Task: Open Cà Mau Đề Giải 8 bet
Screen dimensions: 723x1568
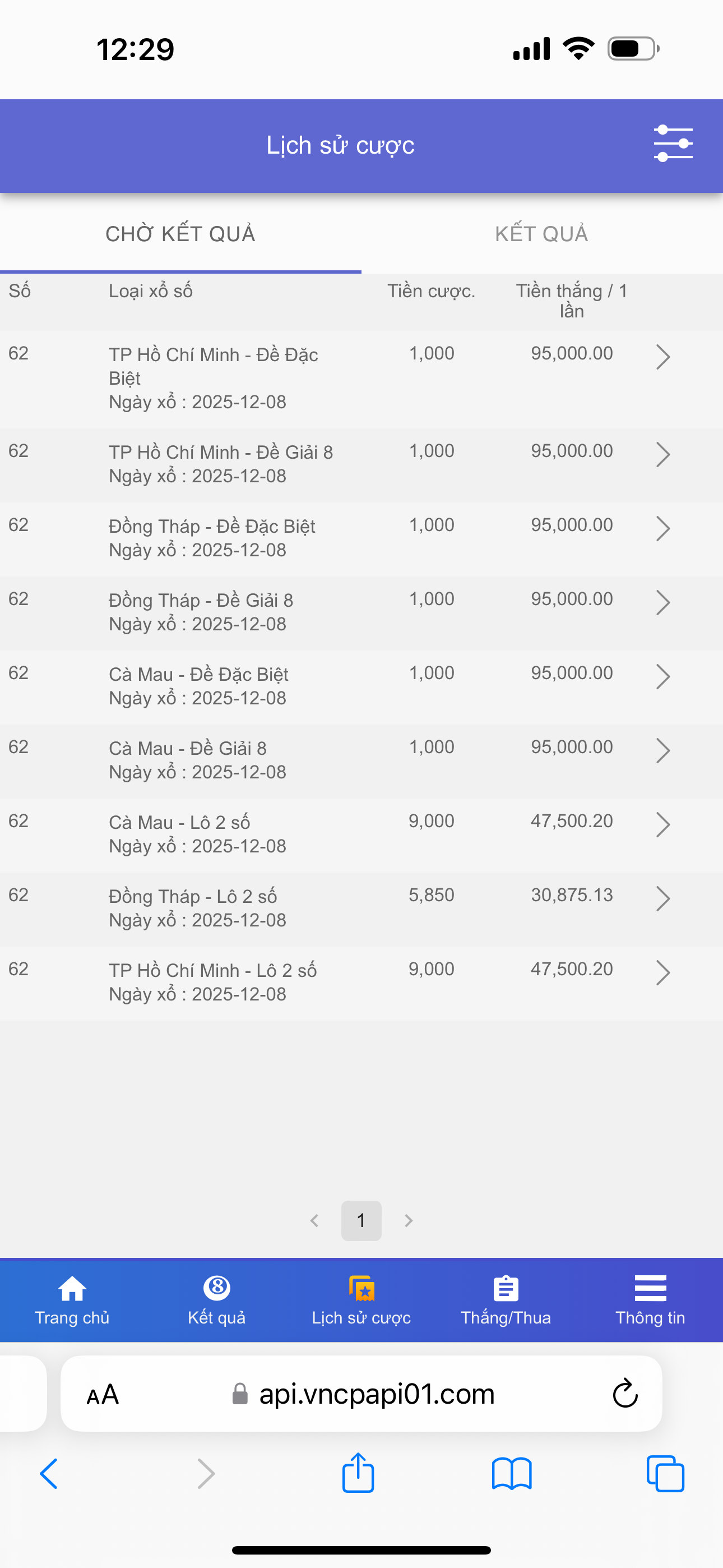Action: point(361,761)
